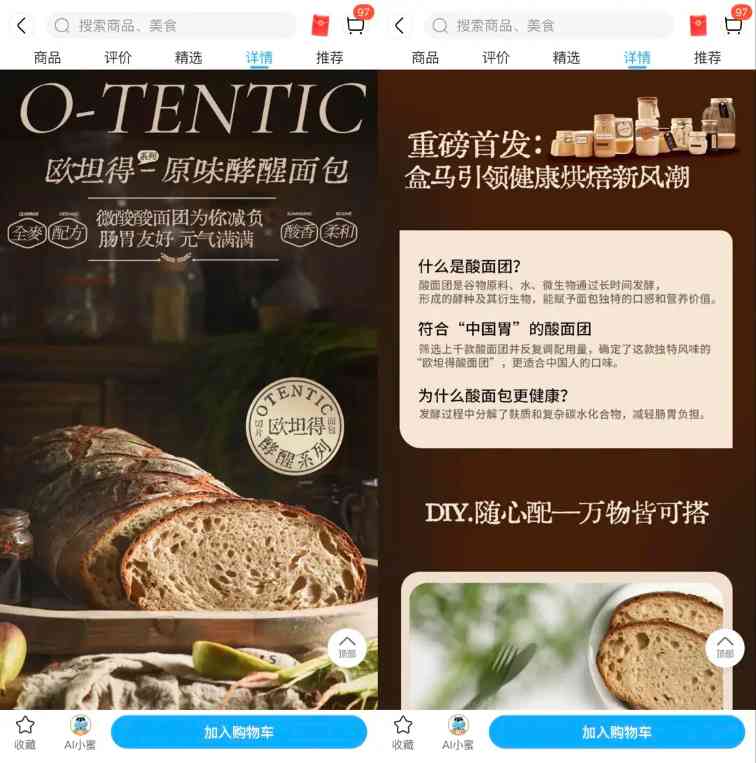The image size is (756, 763).
Task: Tap the 收藏 favorite star icon
Action: 23,728
